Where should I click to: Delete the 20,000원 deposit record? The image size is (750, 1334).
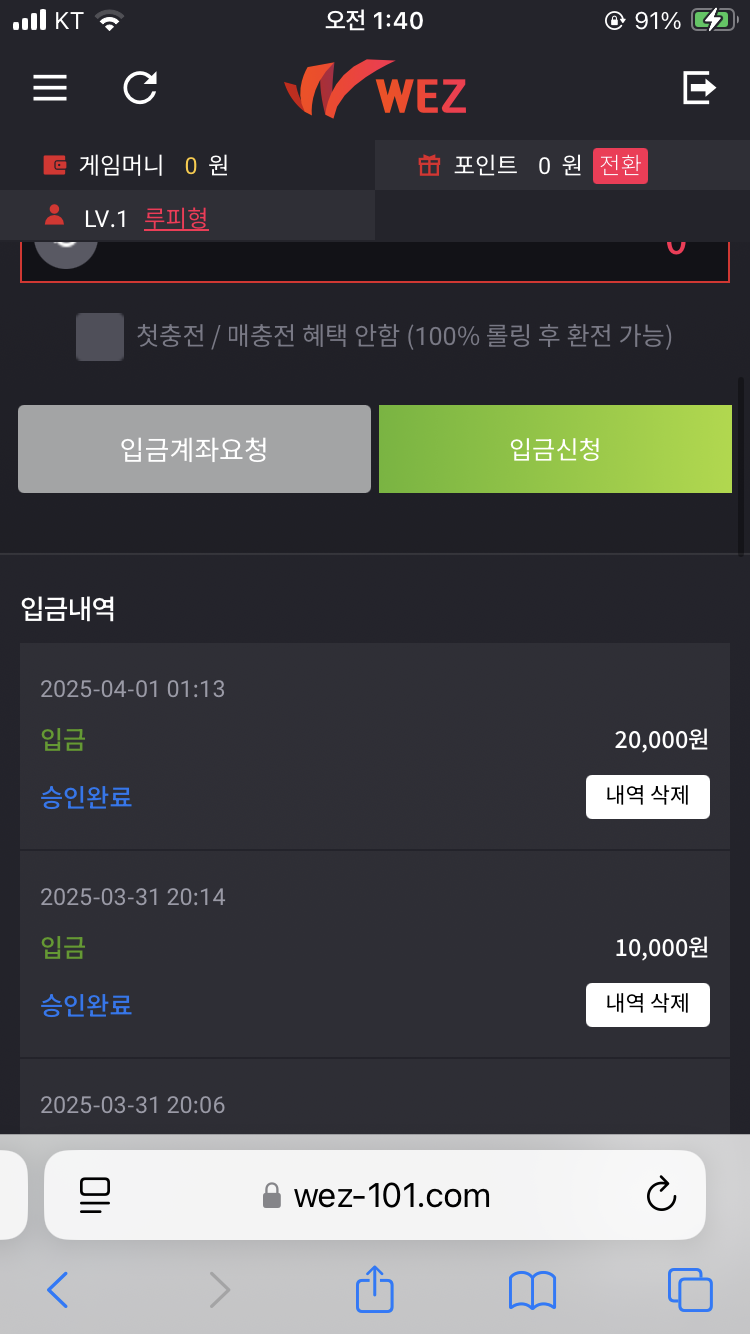[647, 796]
